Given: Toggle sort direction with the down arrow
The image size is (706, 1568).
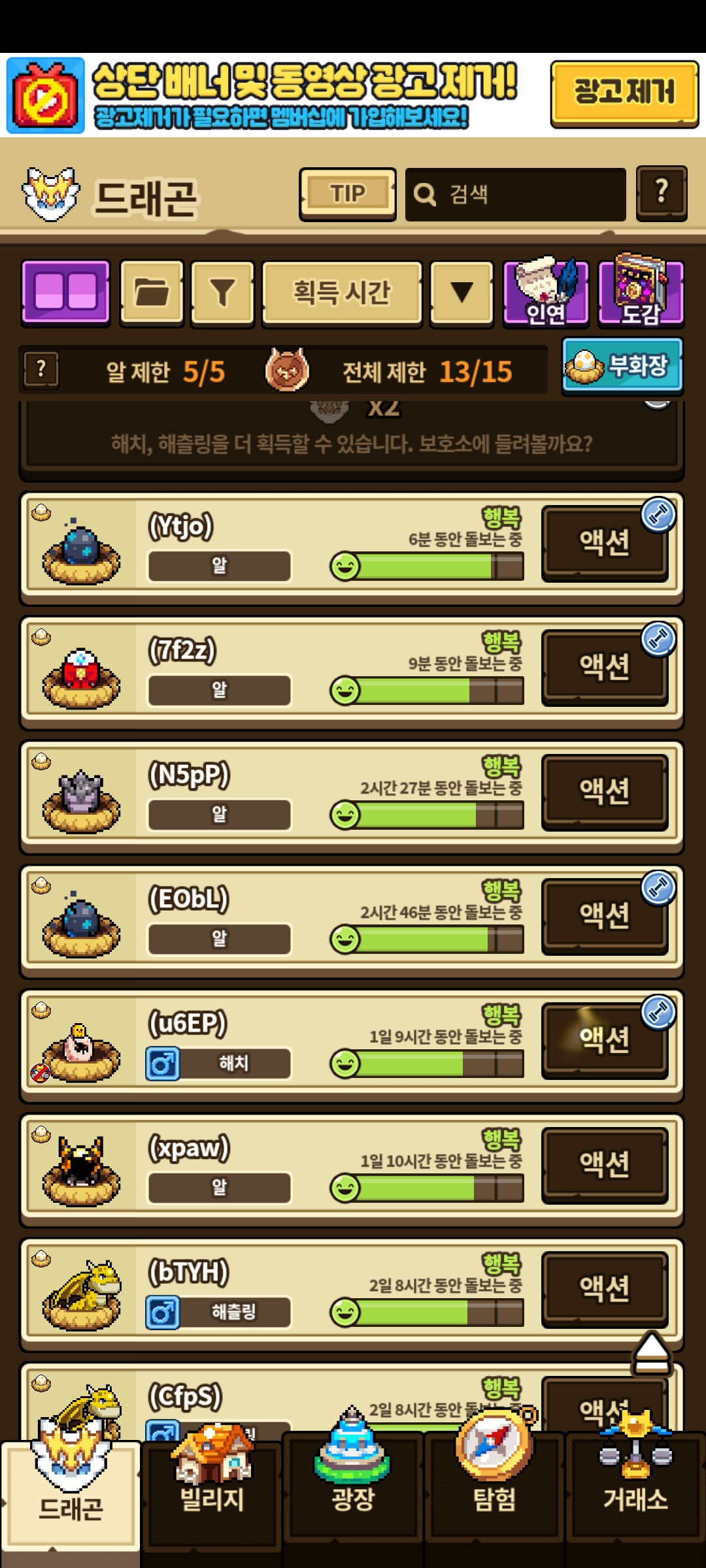Looking at the screenshot, I should [x=462, y=292].
